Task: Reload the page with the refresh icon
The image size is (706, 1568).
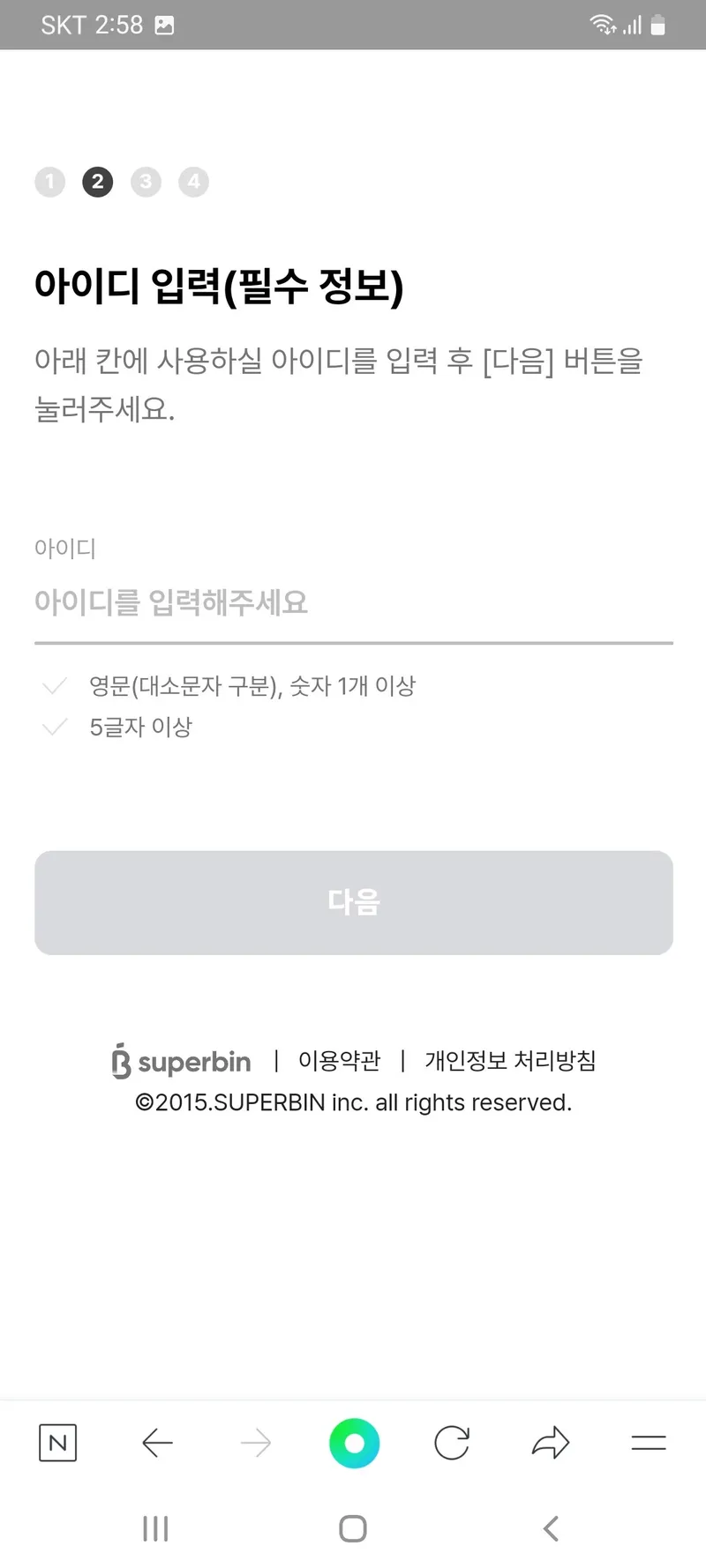Action: point(452,1443)
